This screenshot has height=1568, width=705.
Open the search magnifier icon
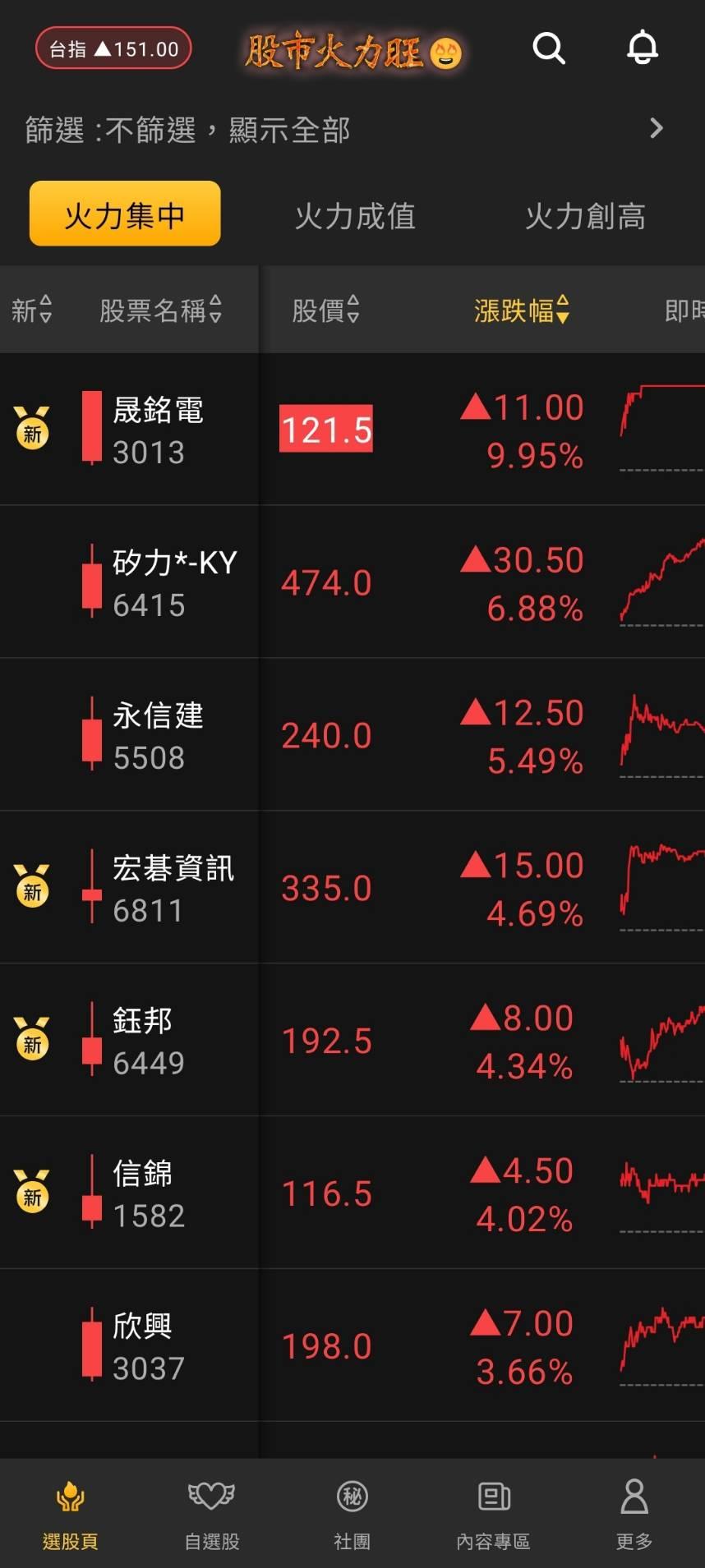549,48
